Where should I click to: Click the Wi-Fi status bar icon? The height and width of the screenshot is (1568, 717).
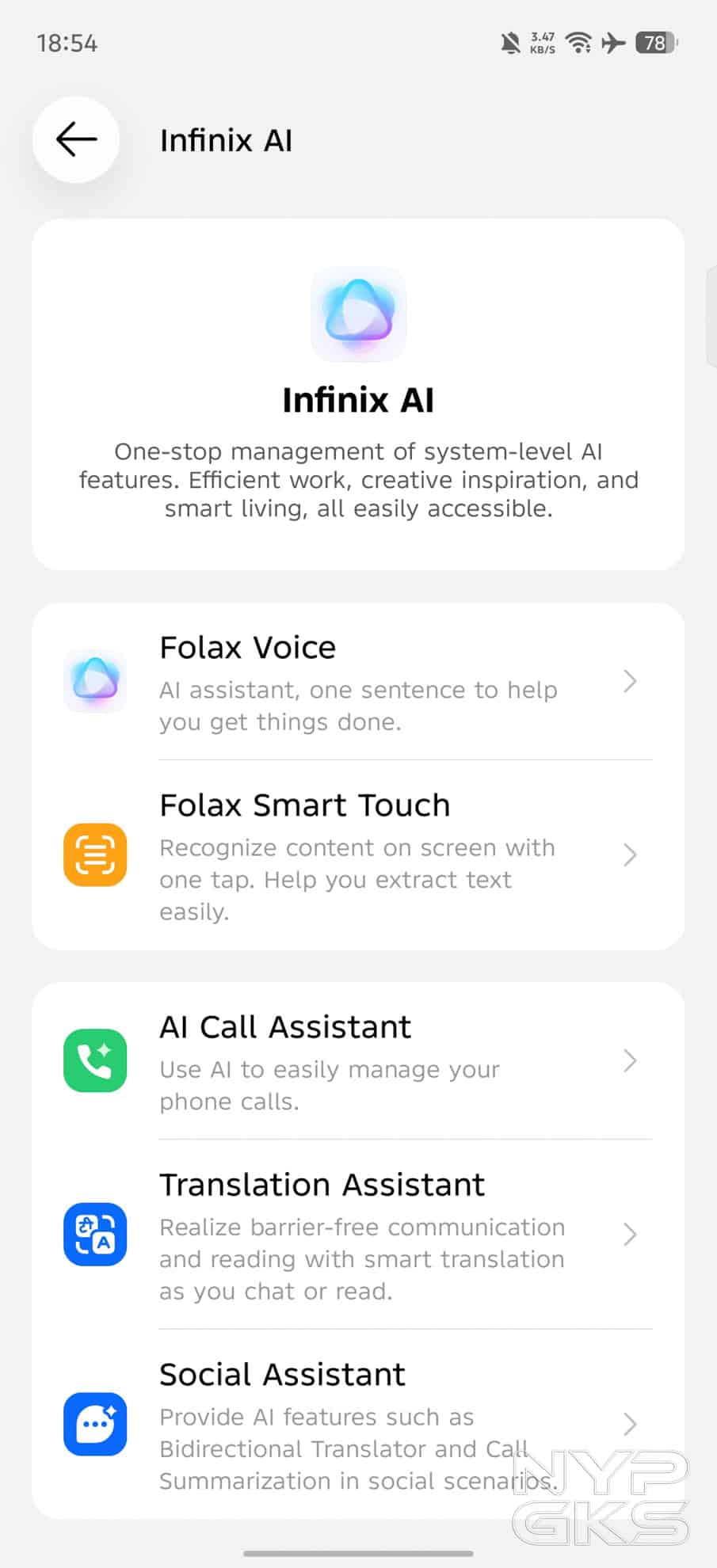tap(579, 44)
